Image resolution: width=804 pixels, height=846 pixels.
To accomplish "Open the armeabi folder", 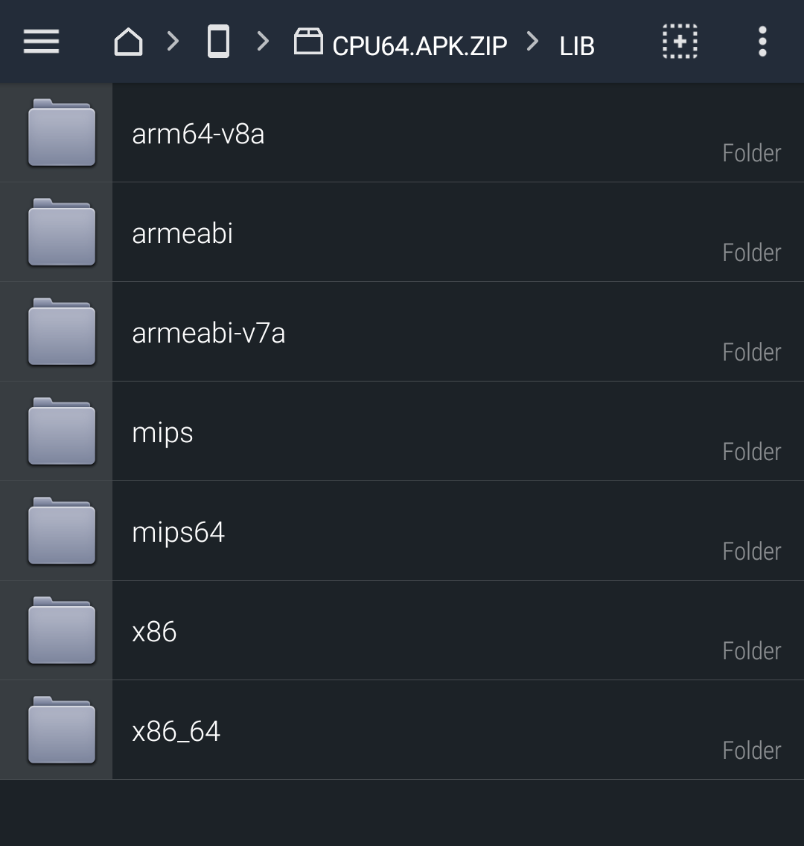I will (x=402, y=232).
